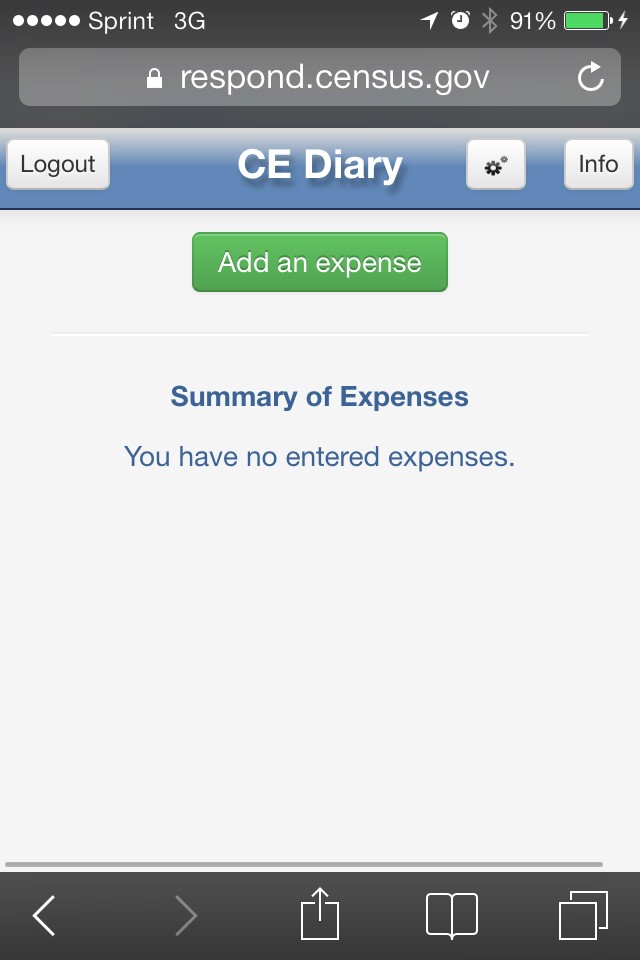Show open Safari tabs

point(583,915)
